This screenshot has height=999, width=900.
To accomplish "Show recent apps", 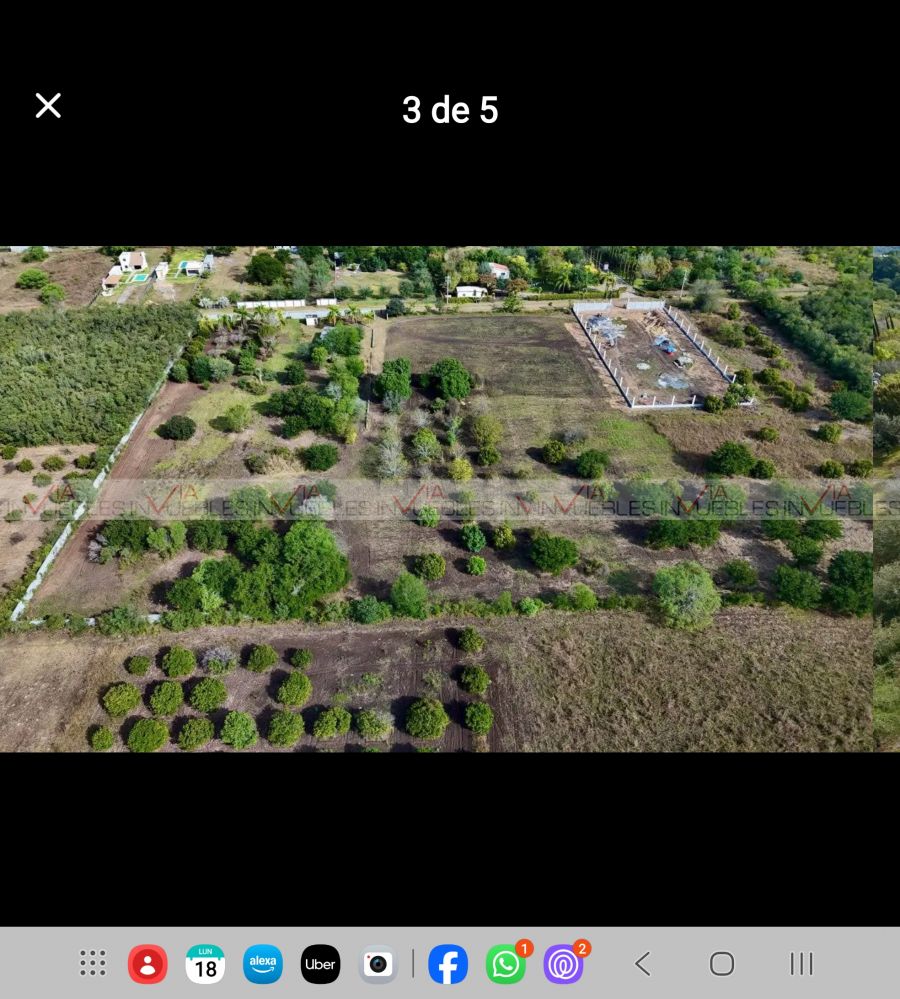I will pos(801,964).
